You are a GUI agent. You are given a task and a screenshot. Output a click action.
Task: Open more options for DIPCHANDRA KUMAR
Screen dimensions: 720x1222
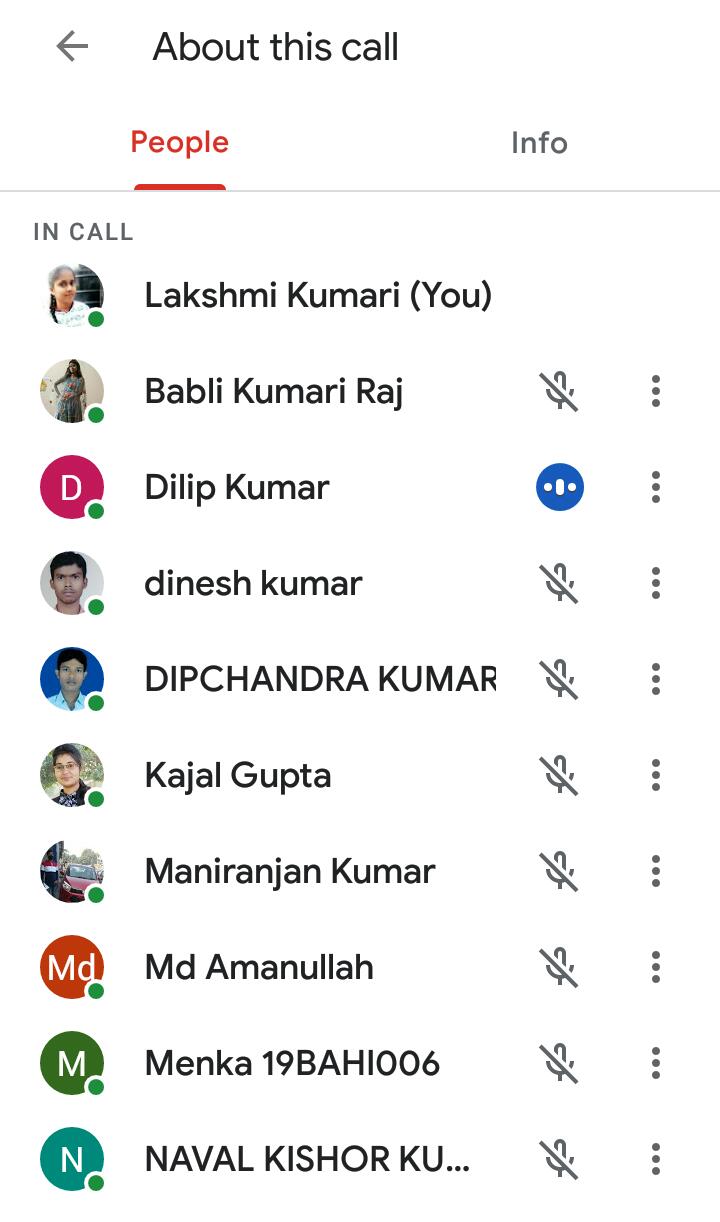point(655,679)
